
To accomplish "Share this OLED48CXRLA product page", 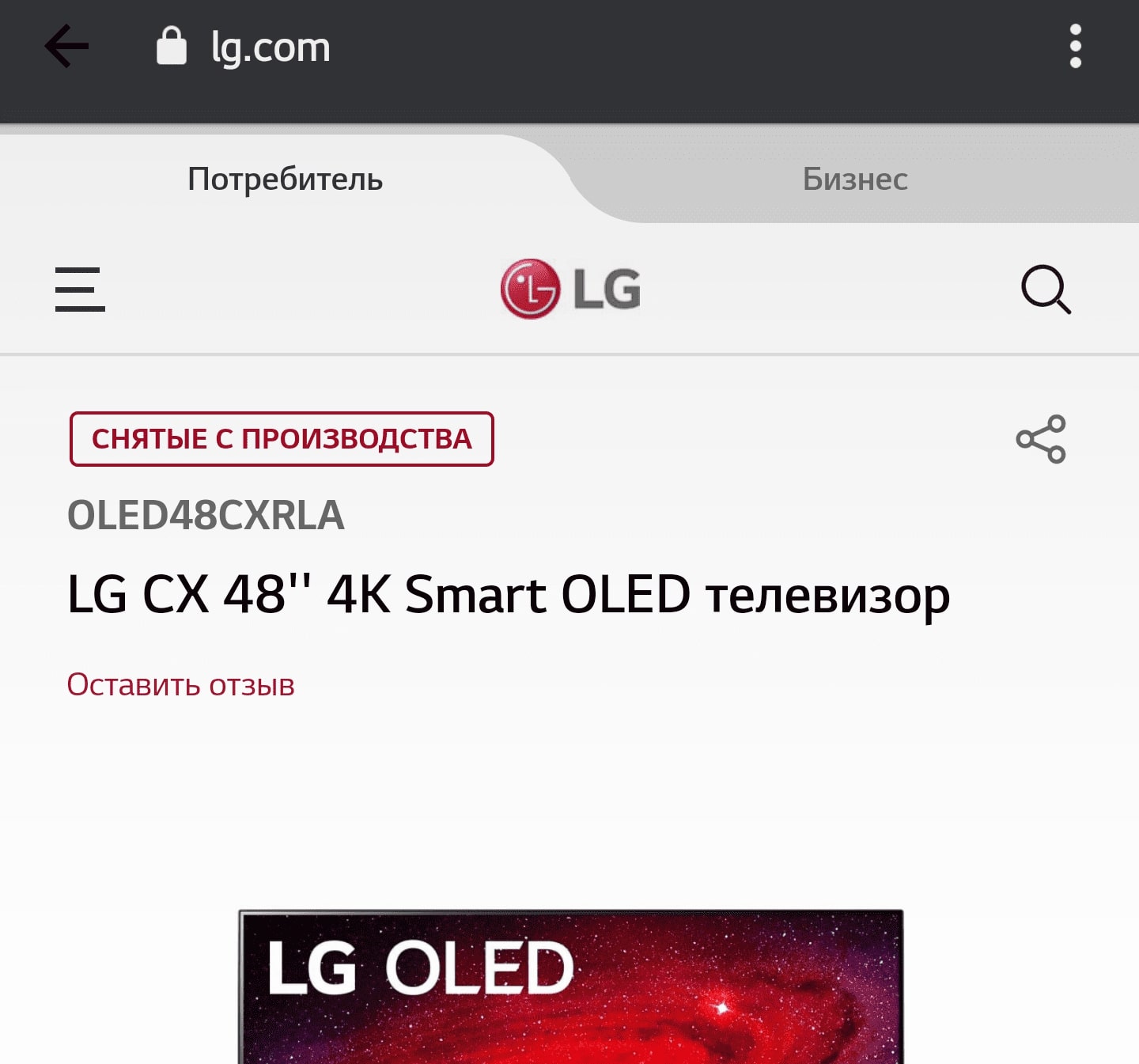I will pyautogui.click(x=1041, y=439).
